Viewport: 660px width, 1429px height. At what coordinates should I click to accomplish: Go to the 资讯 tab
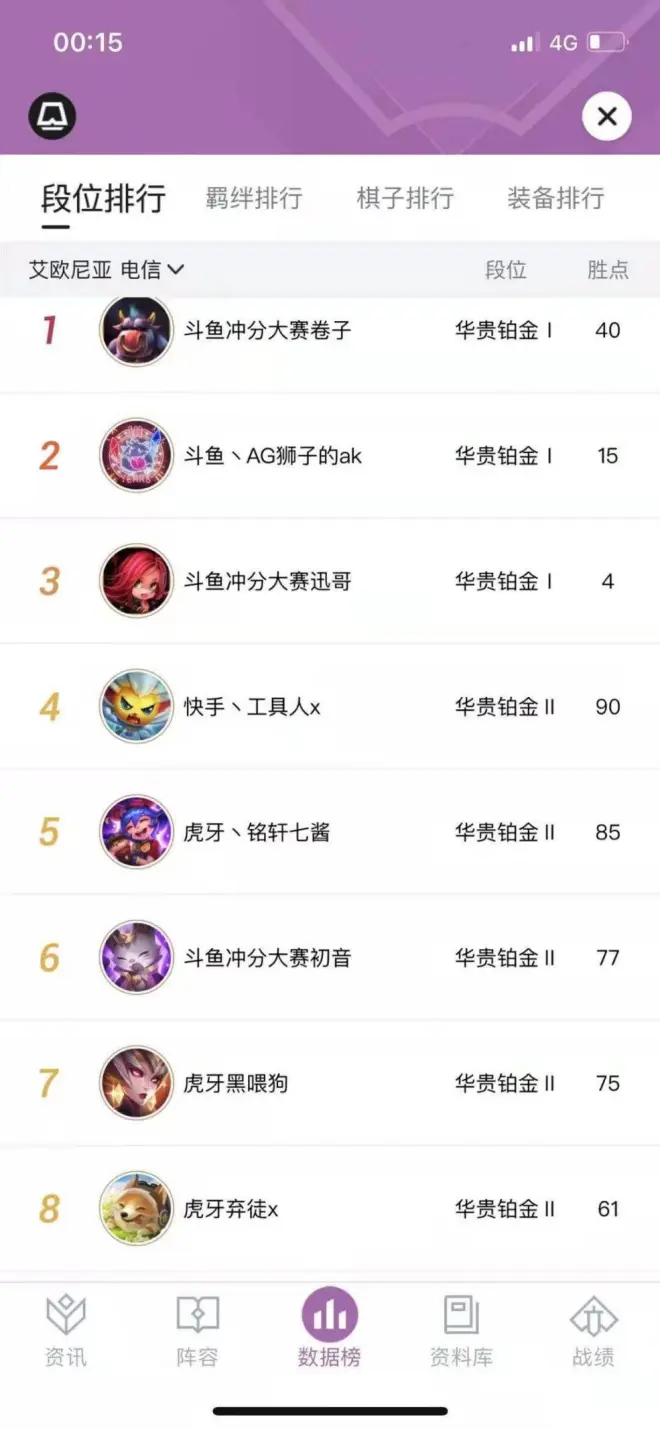66,1331
